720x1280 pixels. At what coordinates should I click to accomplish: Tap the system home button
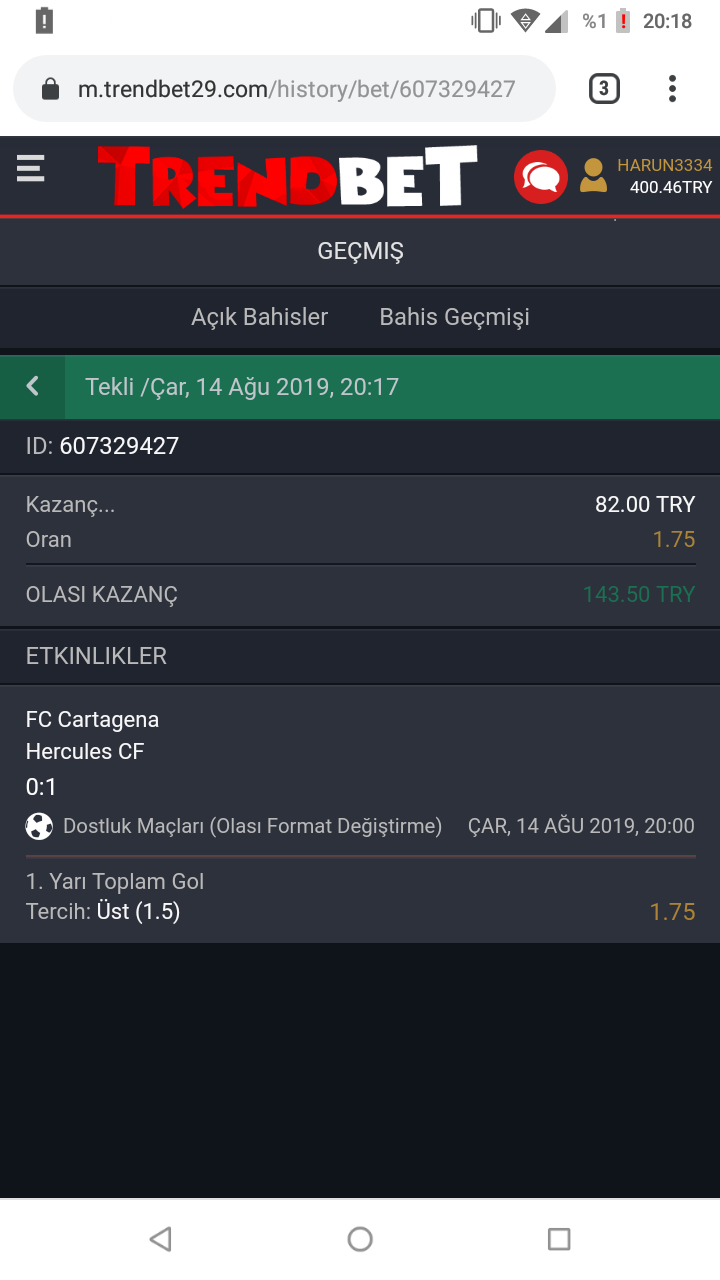(x=360, y=1239)
